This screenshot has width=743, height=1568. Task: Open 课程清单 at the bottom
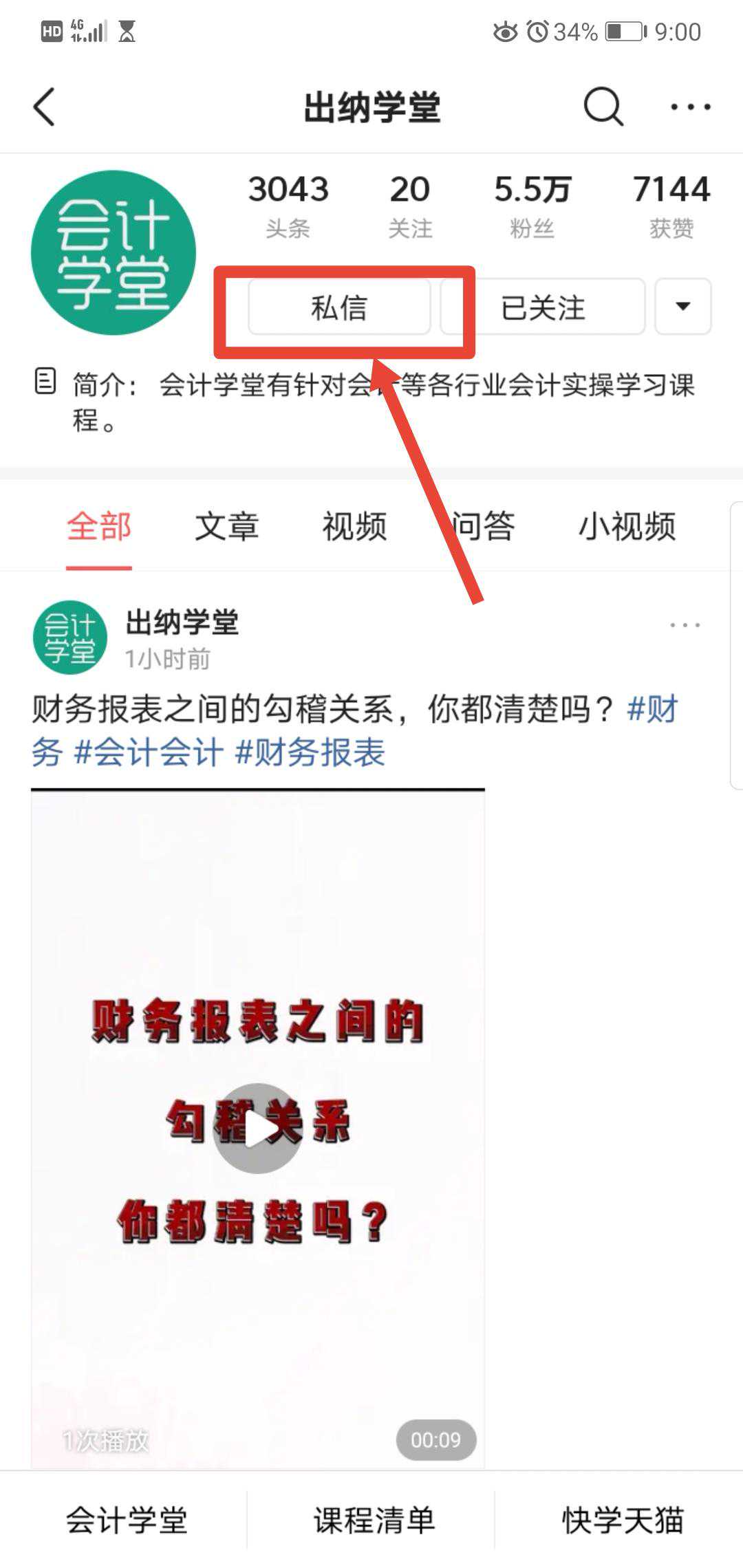(x=374, y=1520)
